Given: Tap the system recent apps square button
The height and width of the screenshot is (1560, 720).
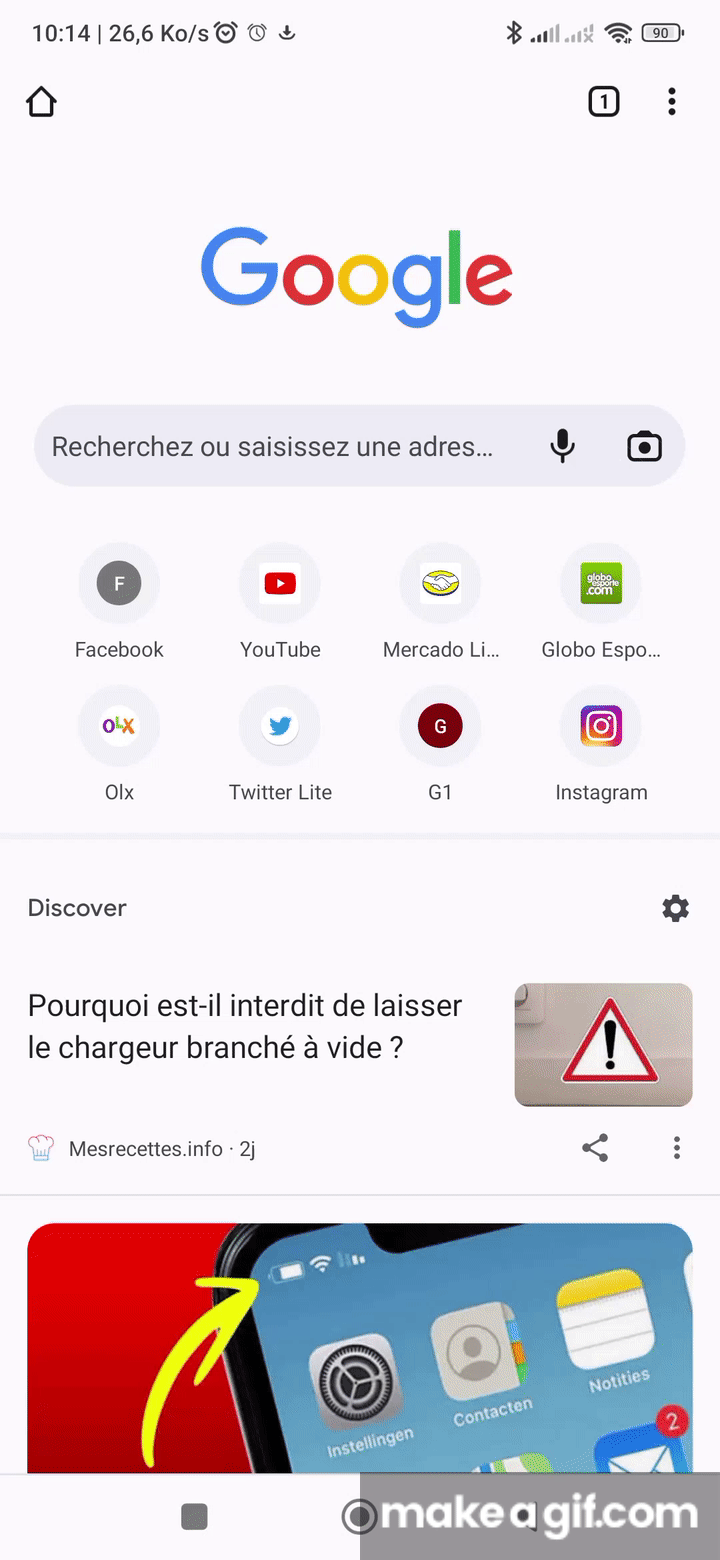Looking at the screenshot, I should tap(194, 1517).
